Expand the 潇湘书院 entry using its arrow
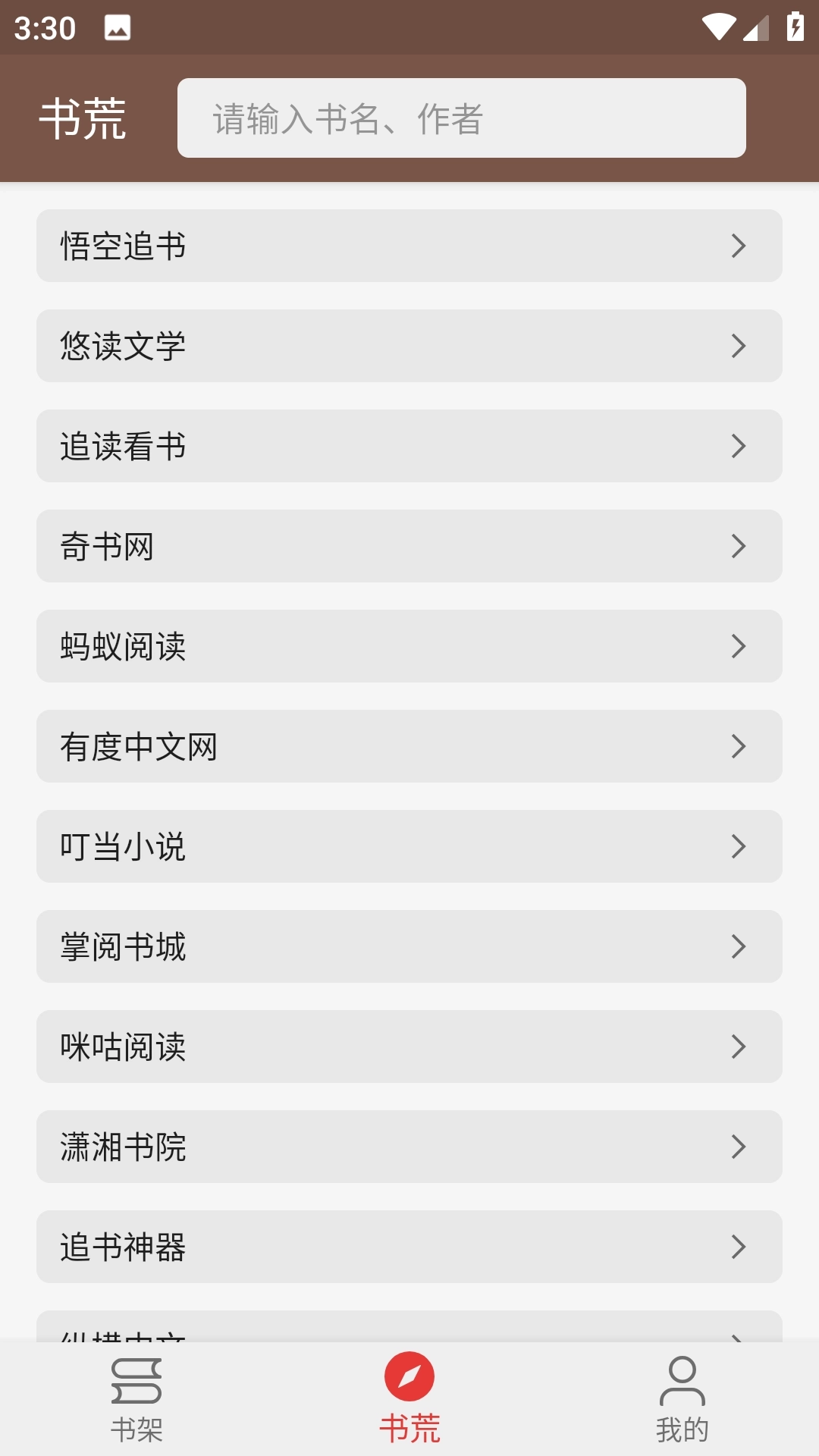The height and width of the screenshot is (1456, 819). (739, 1147)
